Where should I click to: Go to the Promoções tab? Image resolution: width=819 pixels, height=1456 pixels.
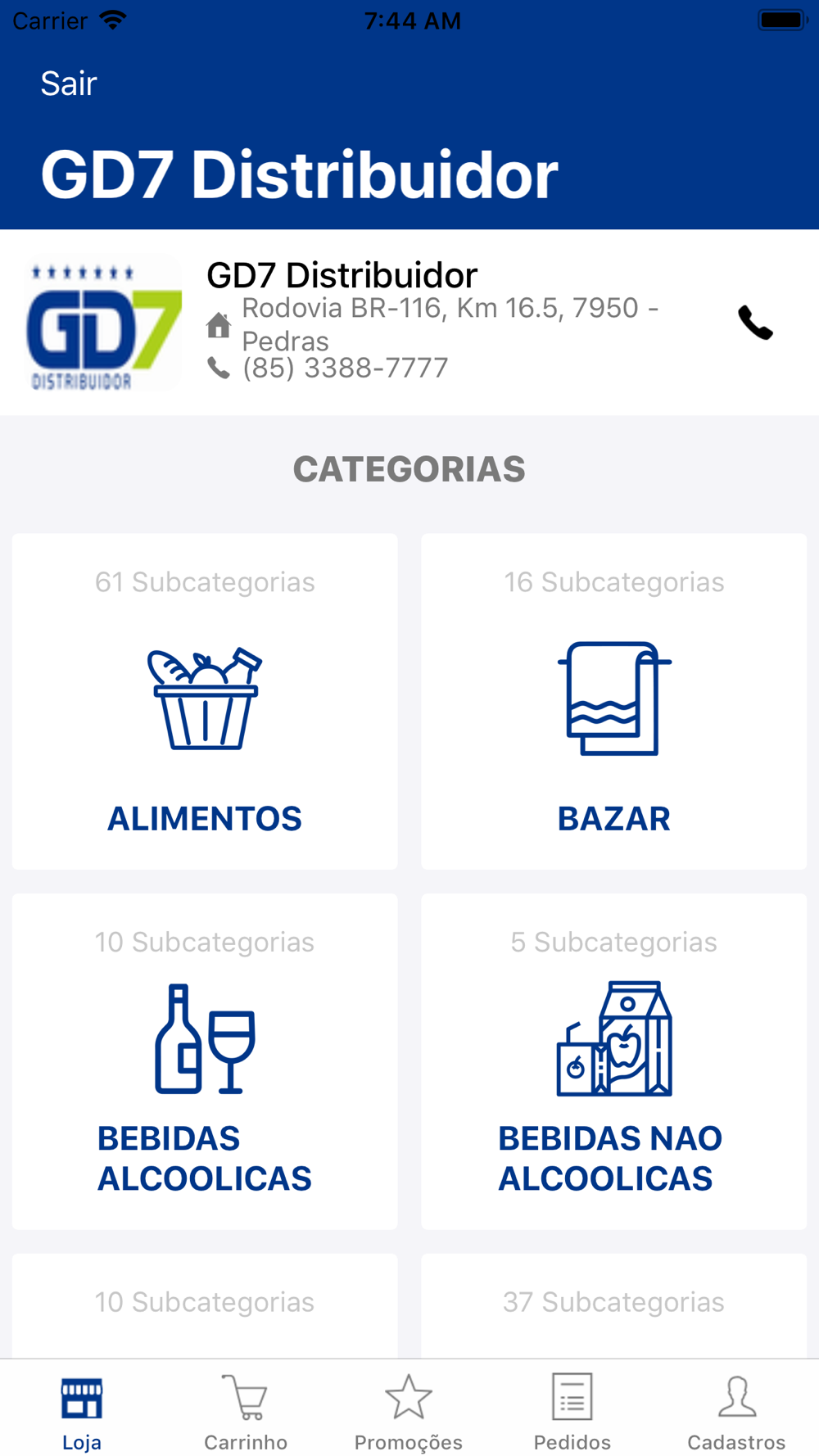(409, 1412)
